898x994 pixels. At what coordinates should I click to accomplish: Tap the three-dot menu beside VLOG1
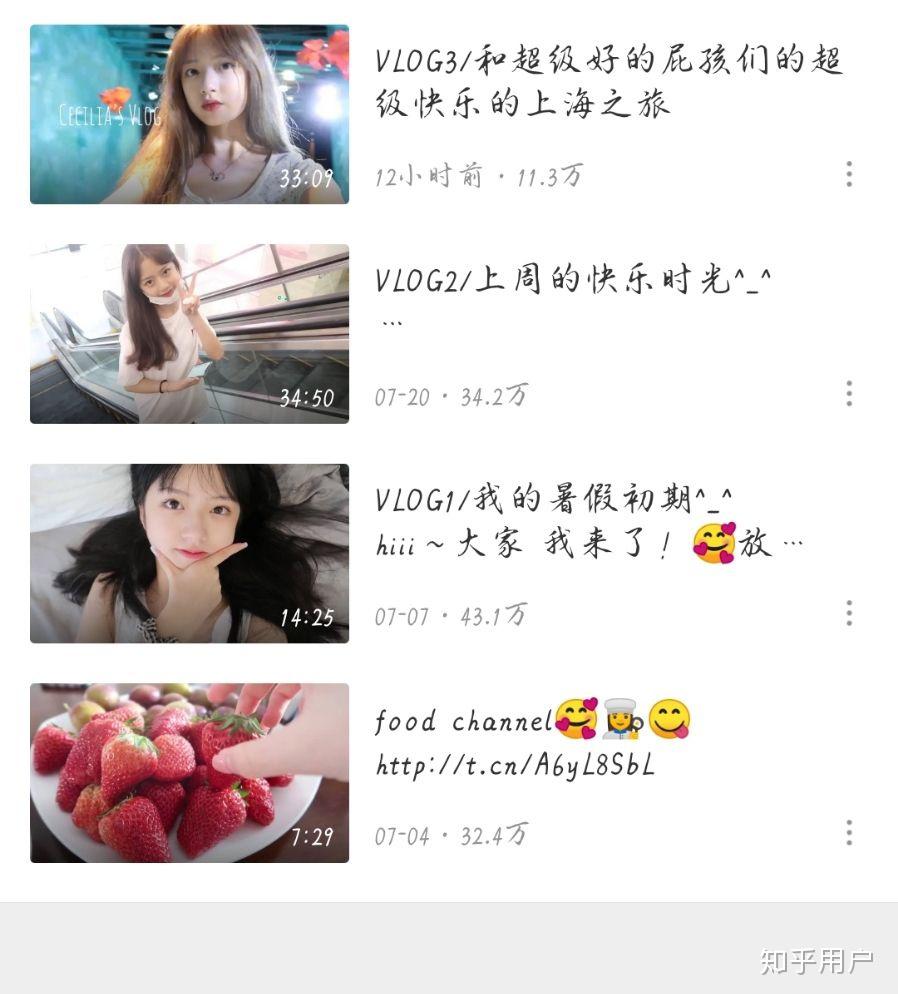[x=849, y=612]
